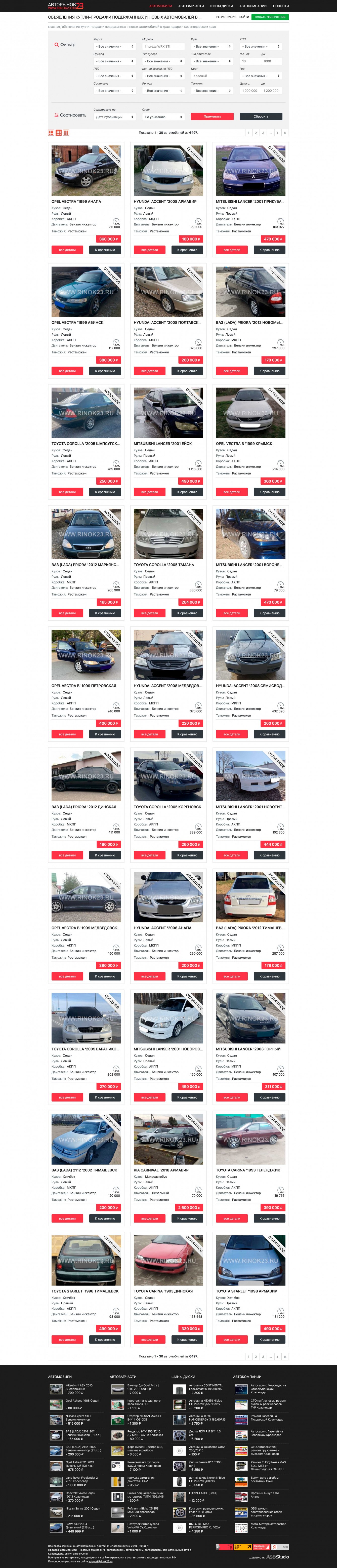The height and width of the screenshot is (1568, 337).
Task: Tap the red Применить button
Action: coord(212,116)
